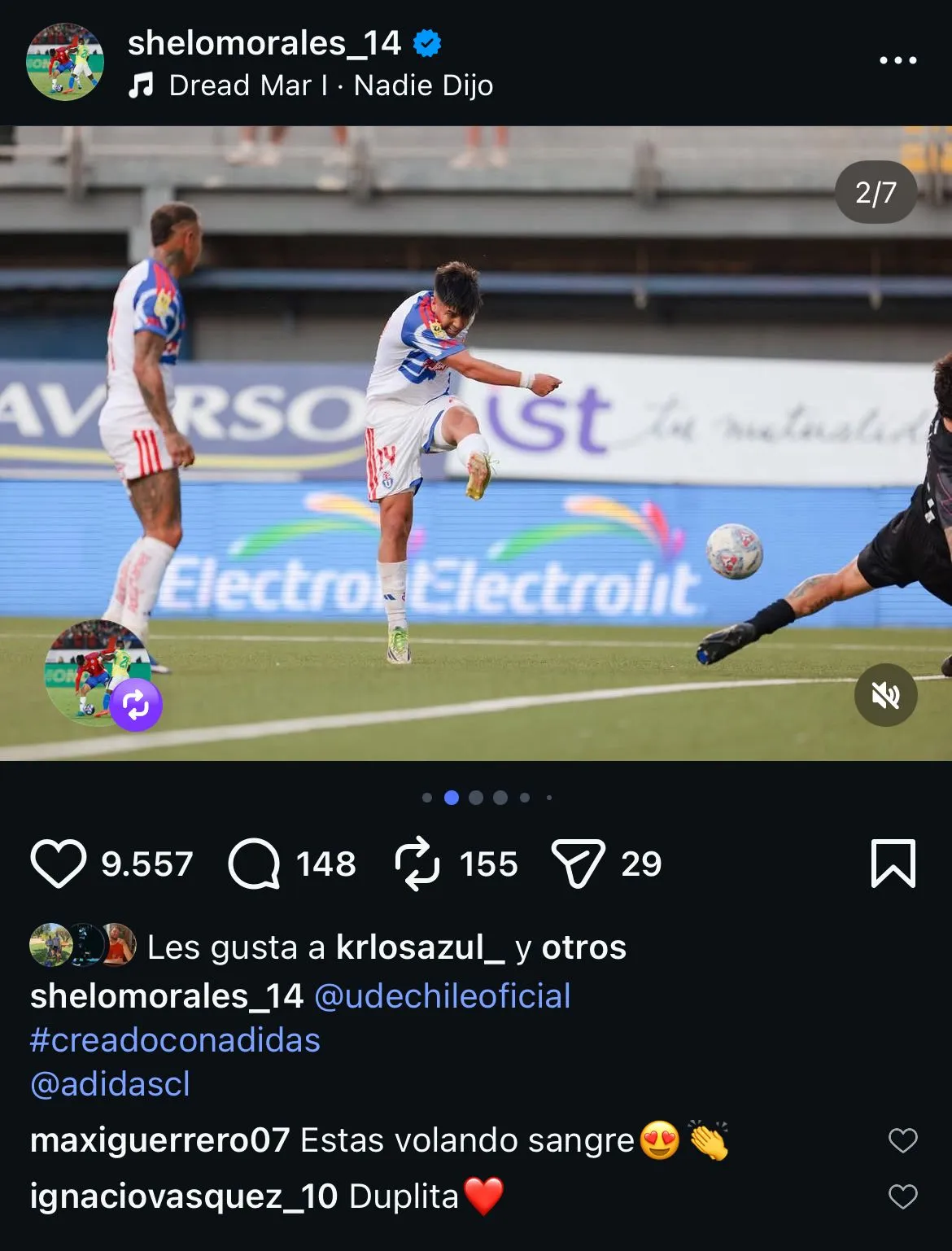Like maxiguerrero07's comment
The width and height of the screenshot is (952, 1251).
click(x=902, y=1140)
